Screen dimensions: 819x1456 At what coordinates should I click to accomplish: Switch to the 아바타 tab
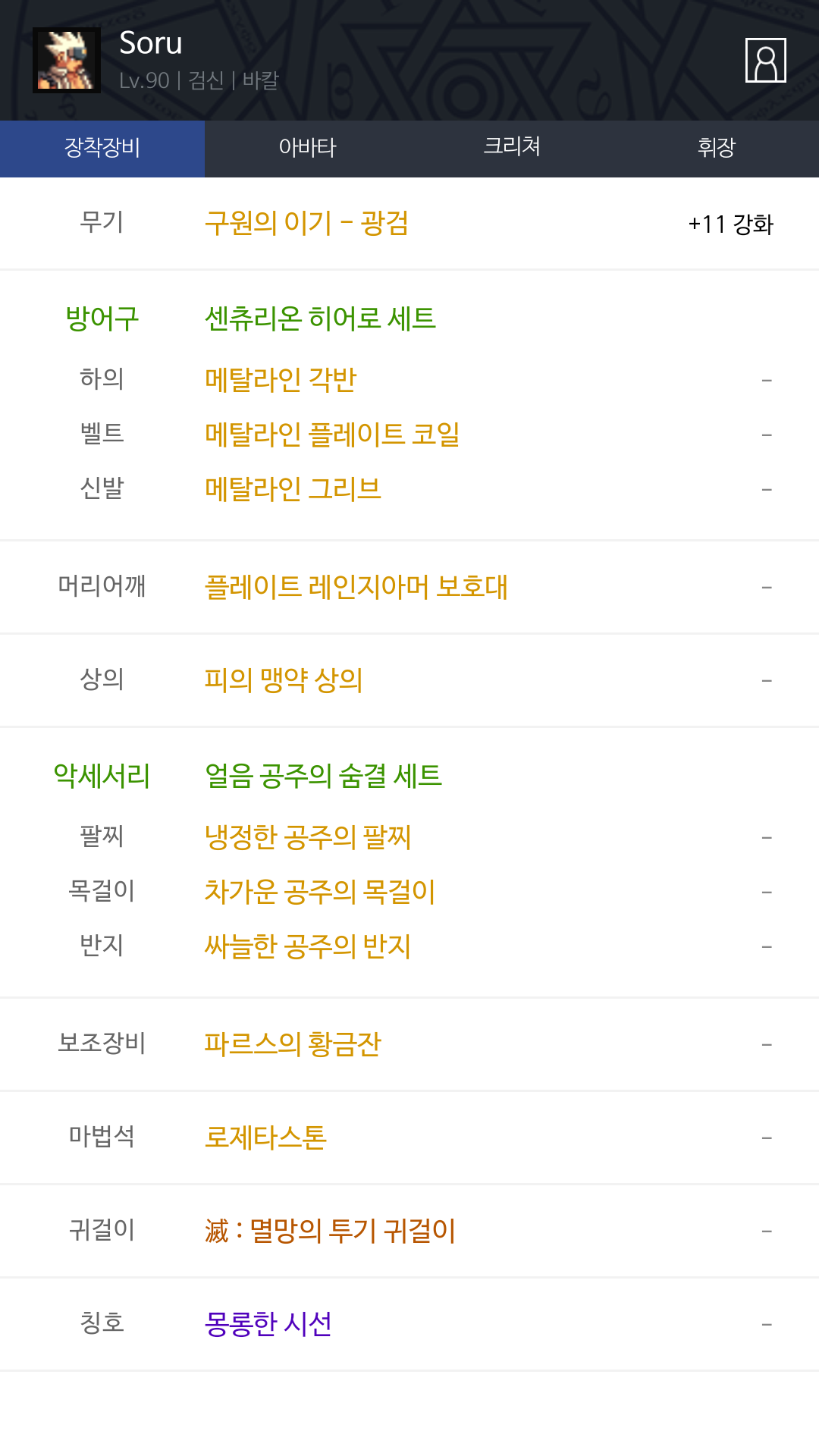(x=307, y=149)
